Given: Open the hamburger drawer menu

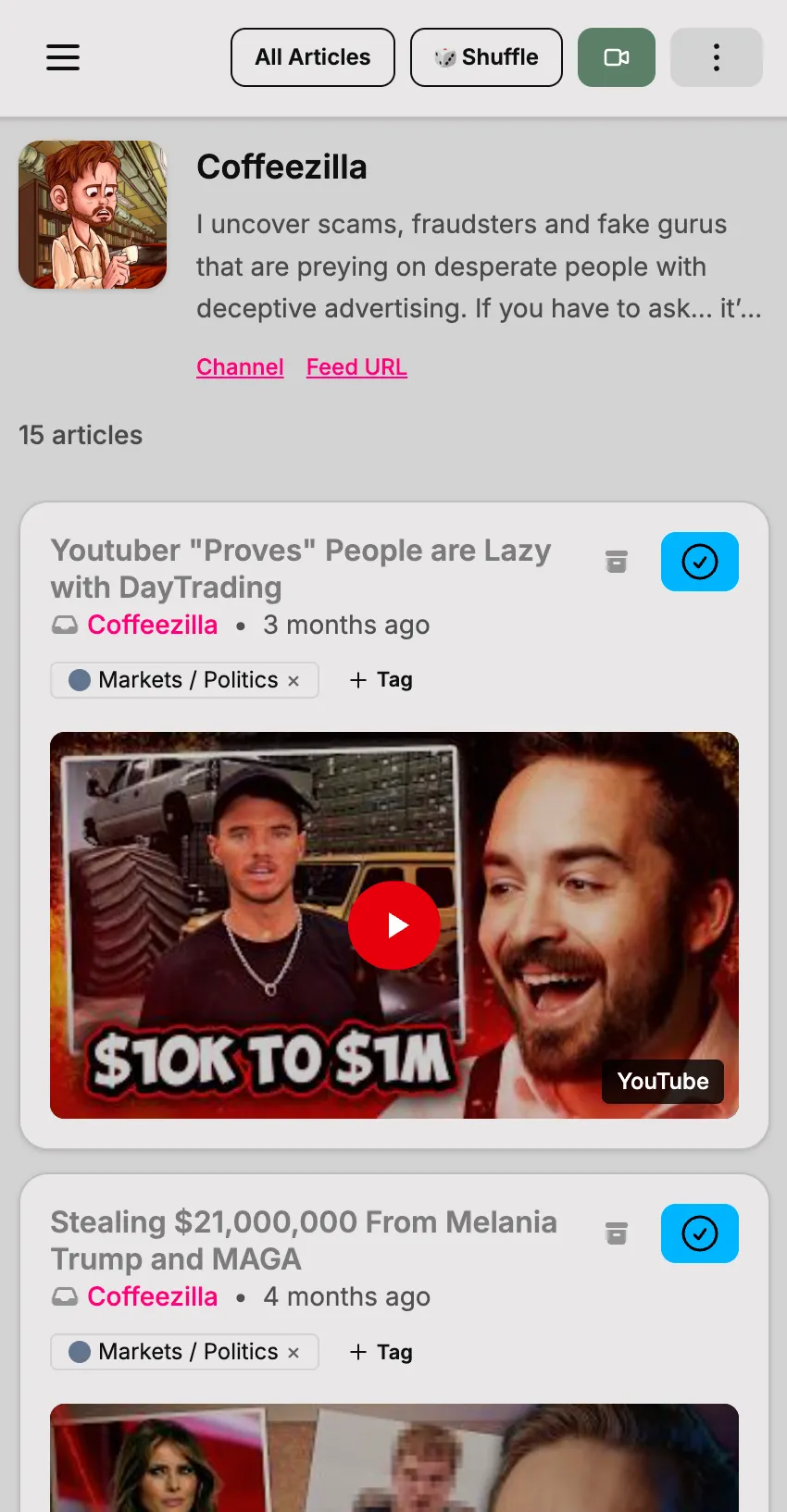Looking at the screenshot, I should (63, 57).
